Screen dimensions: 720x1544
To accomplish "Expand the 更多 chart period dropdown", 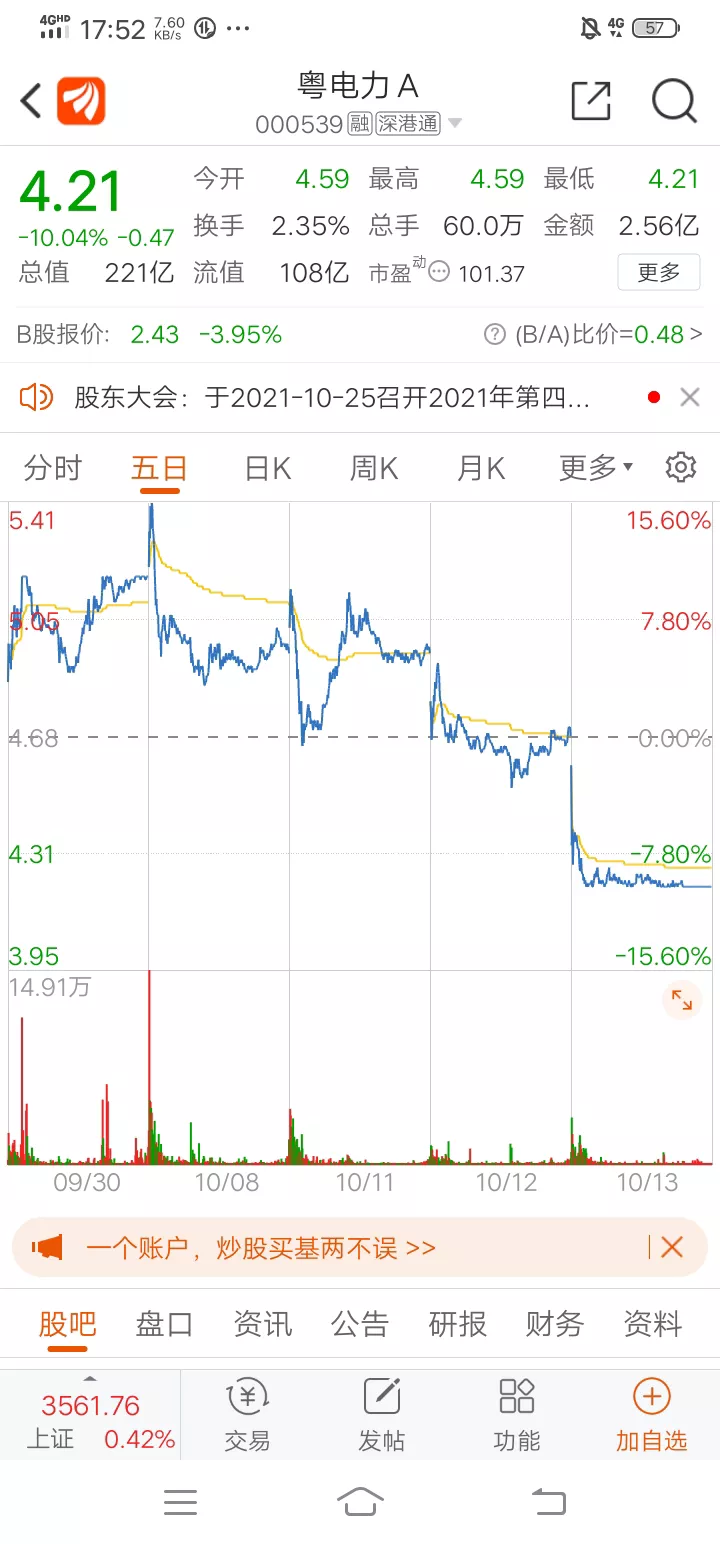I will (595, 468).
